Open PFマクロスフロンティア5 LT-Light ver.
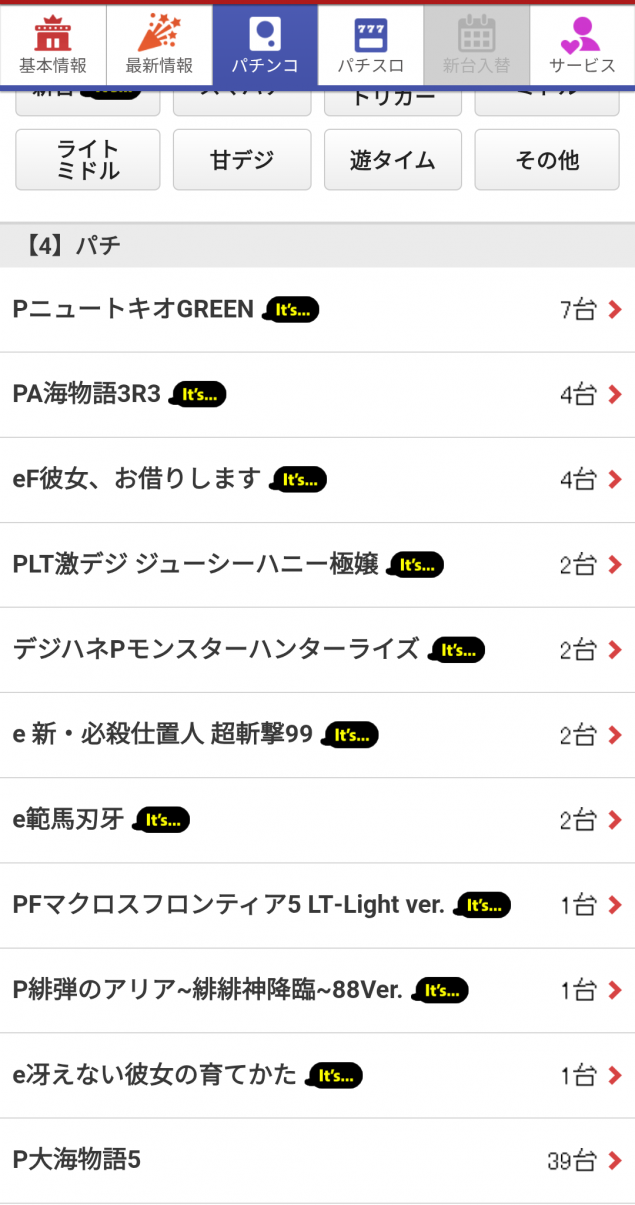The width and height of the screenshot is (635, 1205). [x=317, y=906]
